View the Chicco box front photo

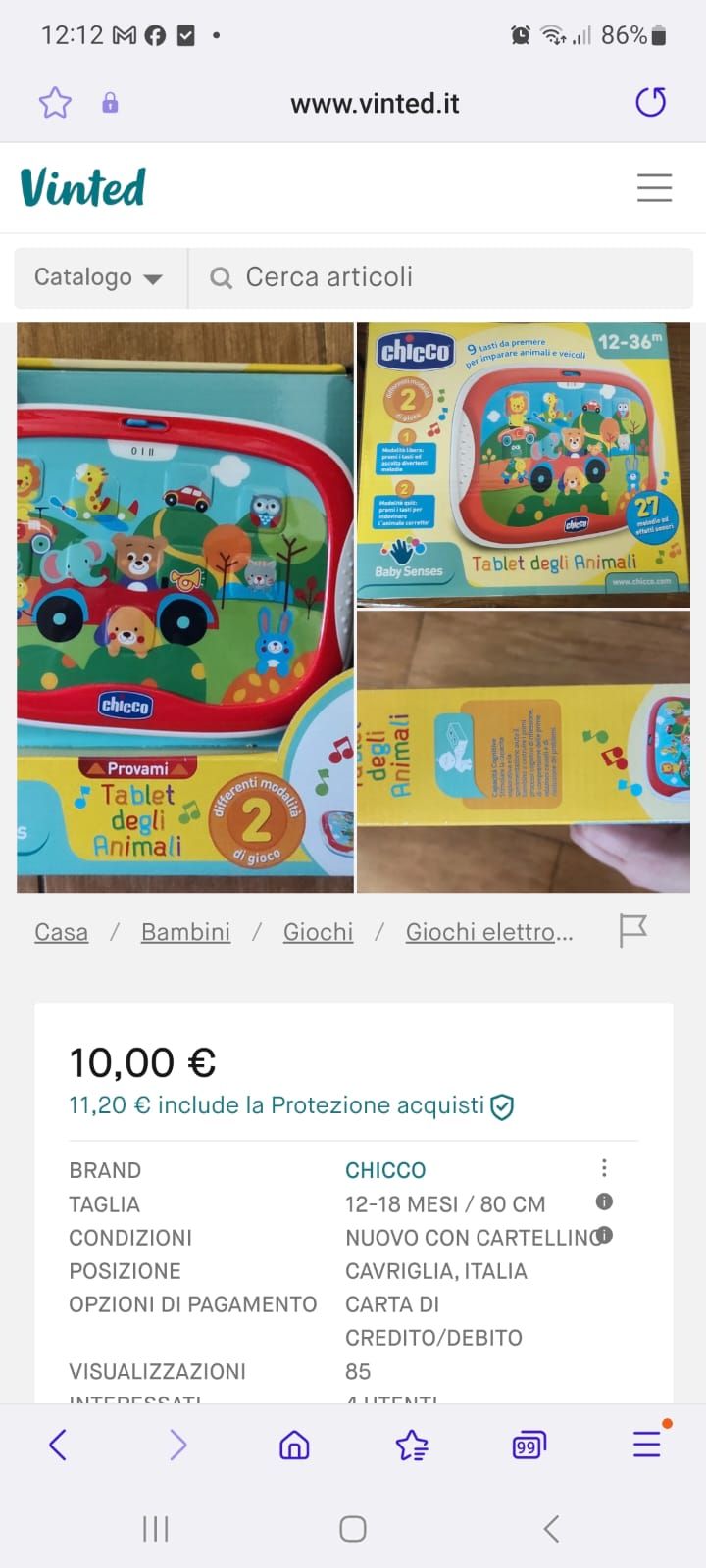tap(524, 465)
